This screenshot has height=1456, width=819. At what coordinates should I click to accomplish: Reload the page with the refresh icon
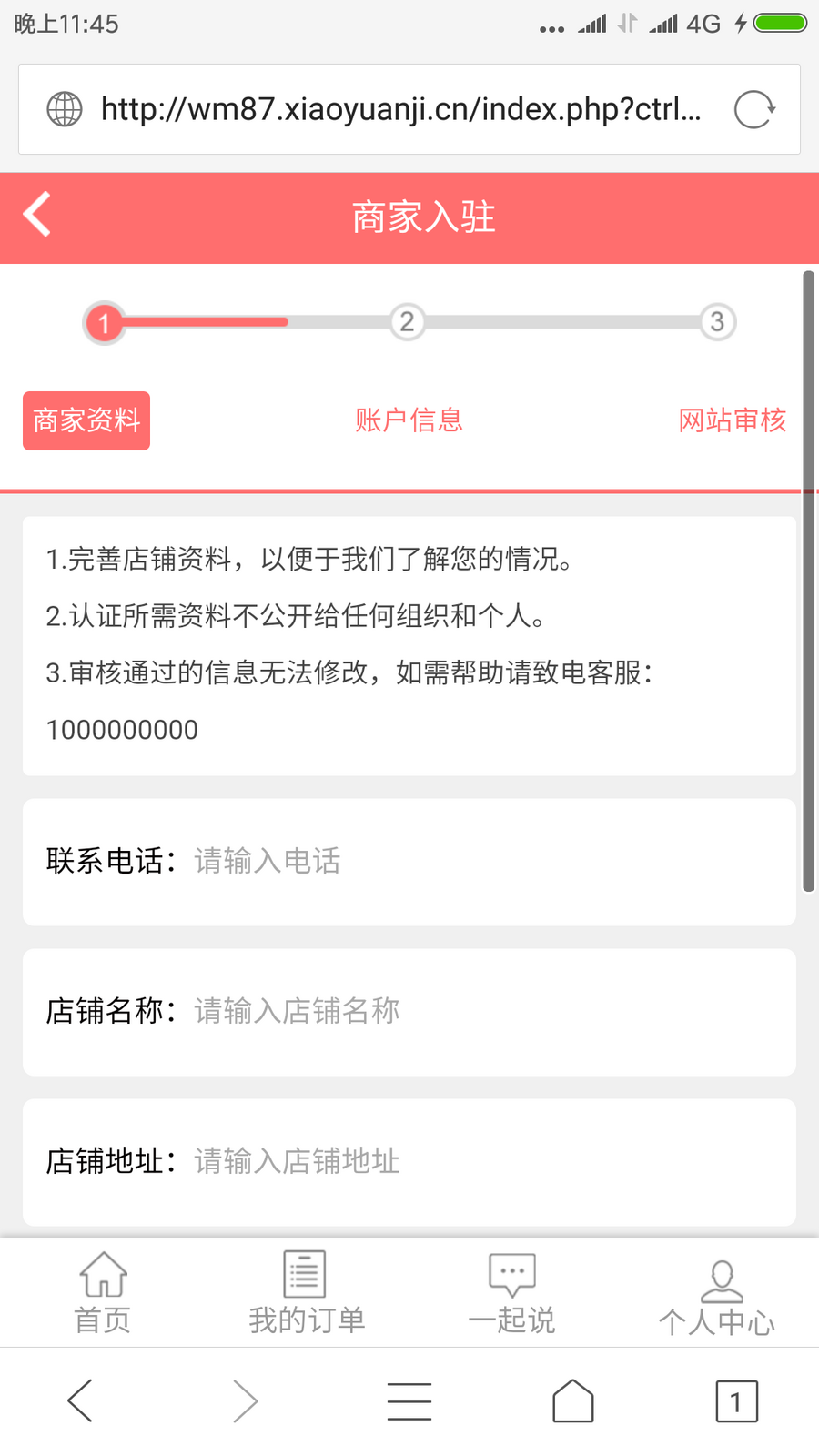[x=753, y=109]
